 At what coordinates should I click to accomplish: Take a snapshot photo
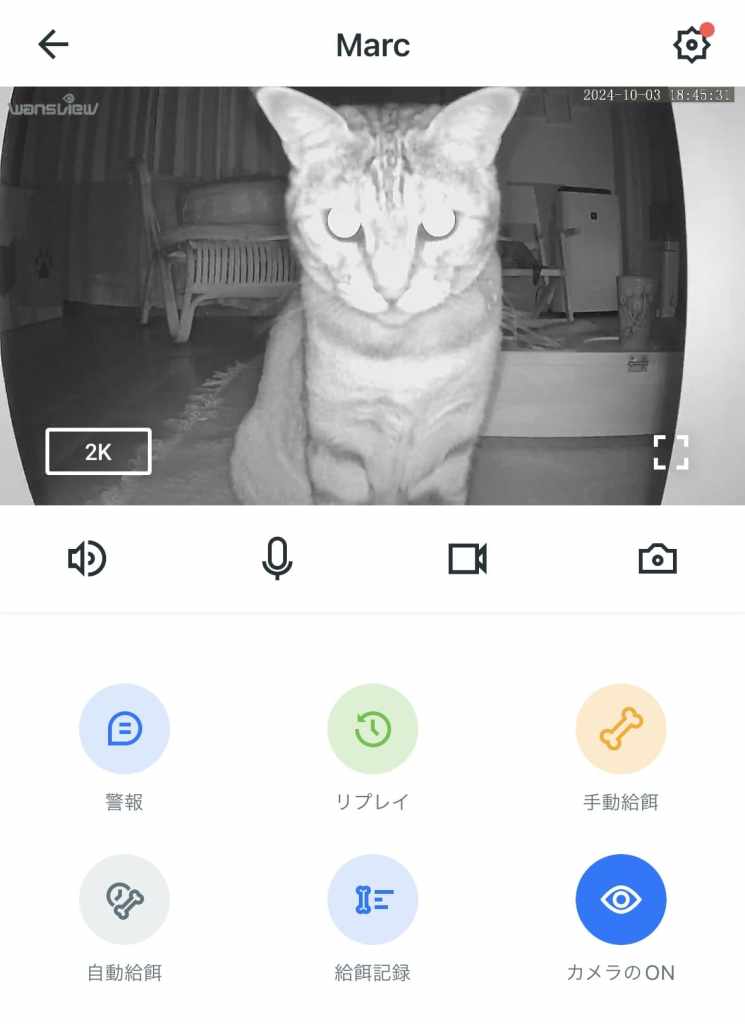[657, 559]
